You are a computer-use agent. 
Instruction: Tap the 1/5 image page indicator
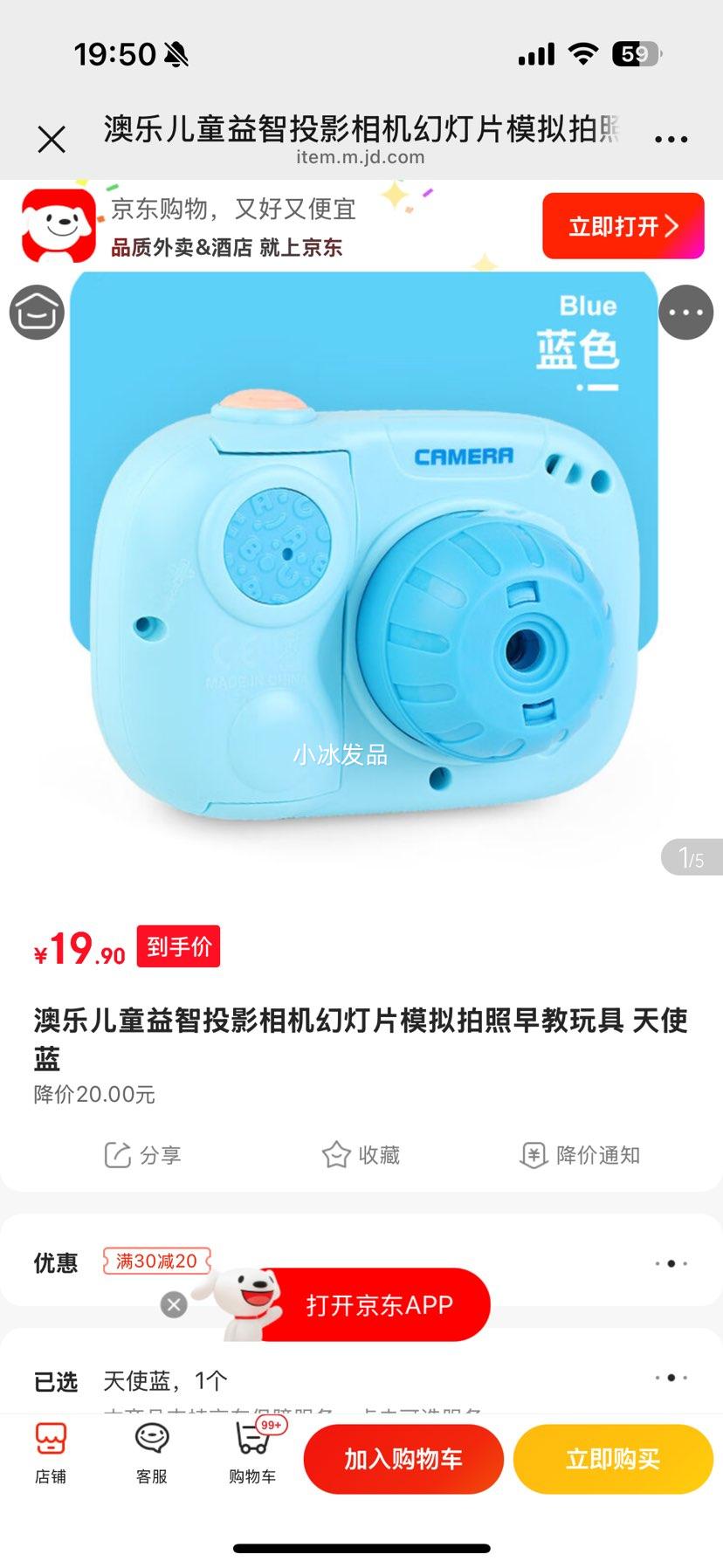692,859
